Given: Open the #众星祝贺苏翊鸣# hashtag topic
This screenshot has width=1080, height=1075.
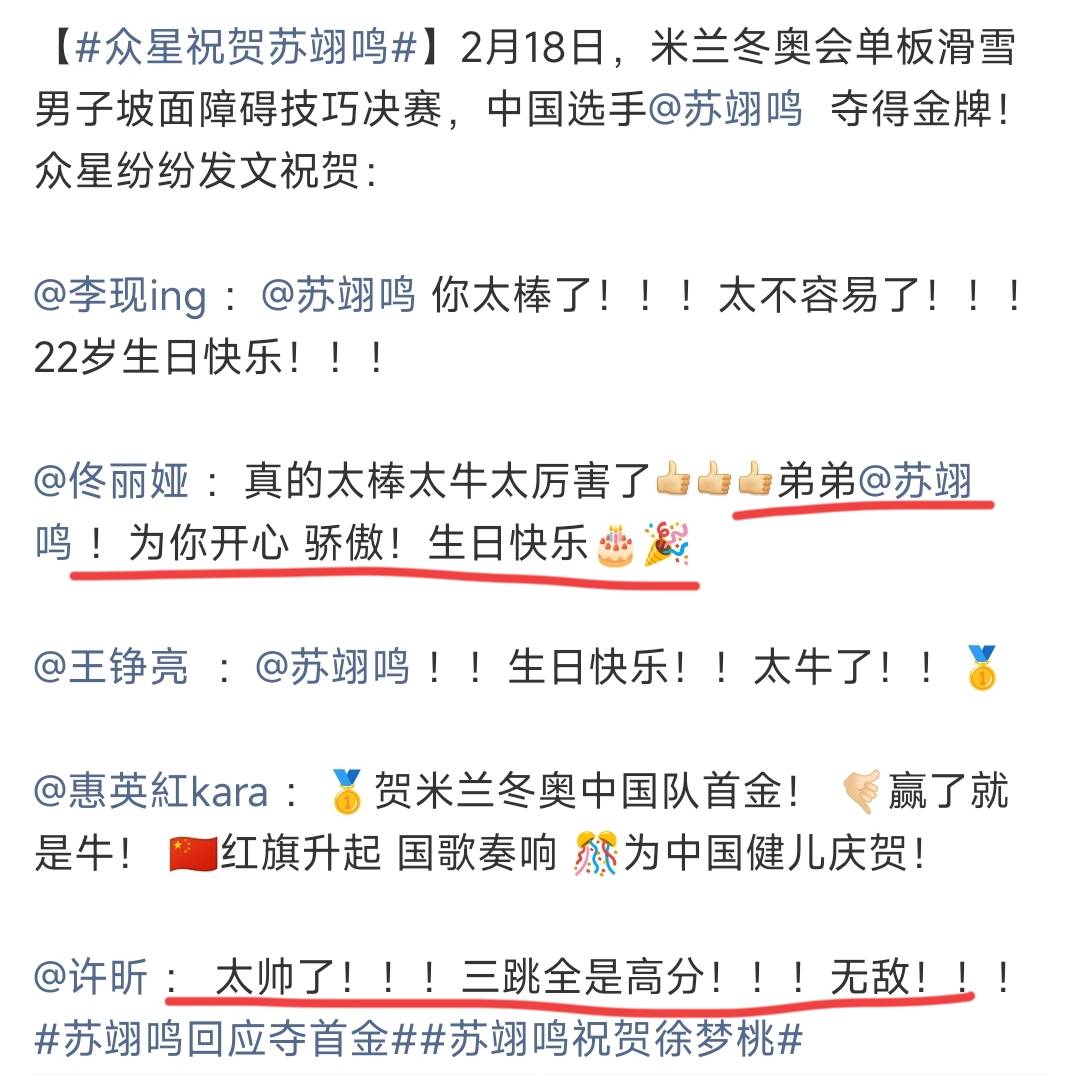Looking at the screenshot, I should (x=246, y=49).
